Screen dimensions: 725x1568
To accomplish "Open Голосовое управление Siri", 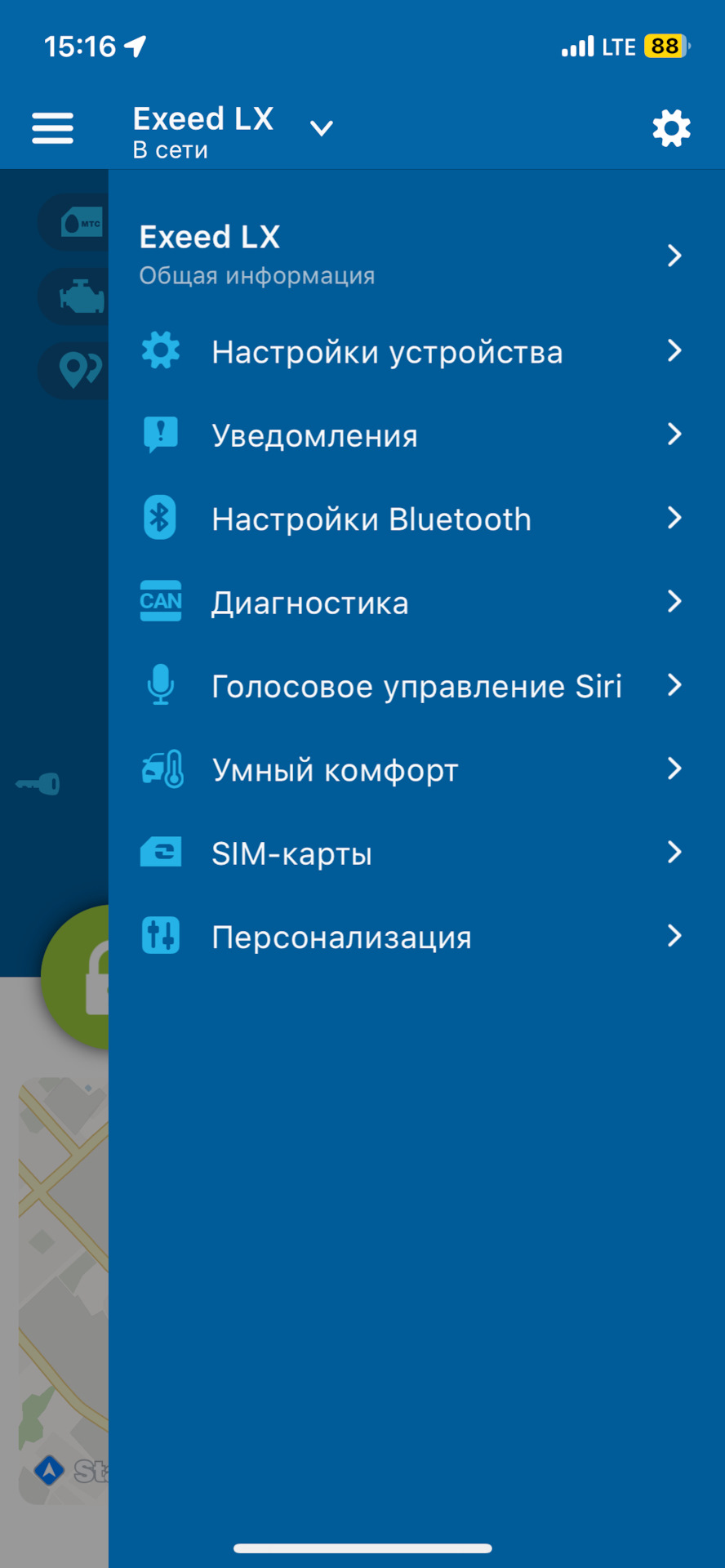I will (x=408, y=686).
